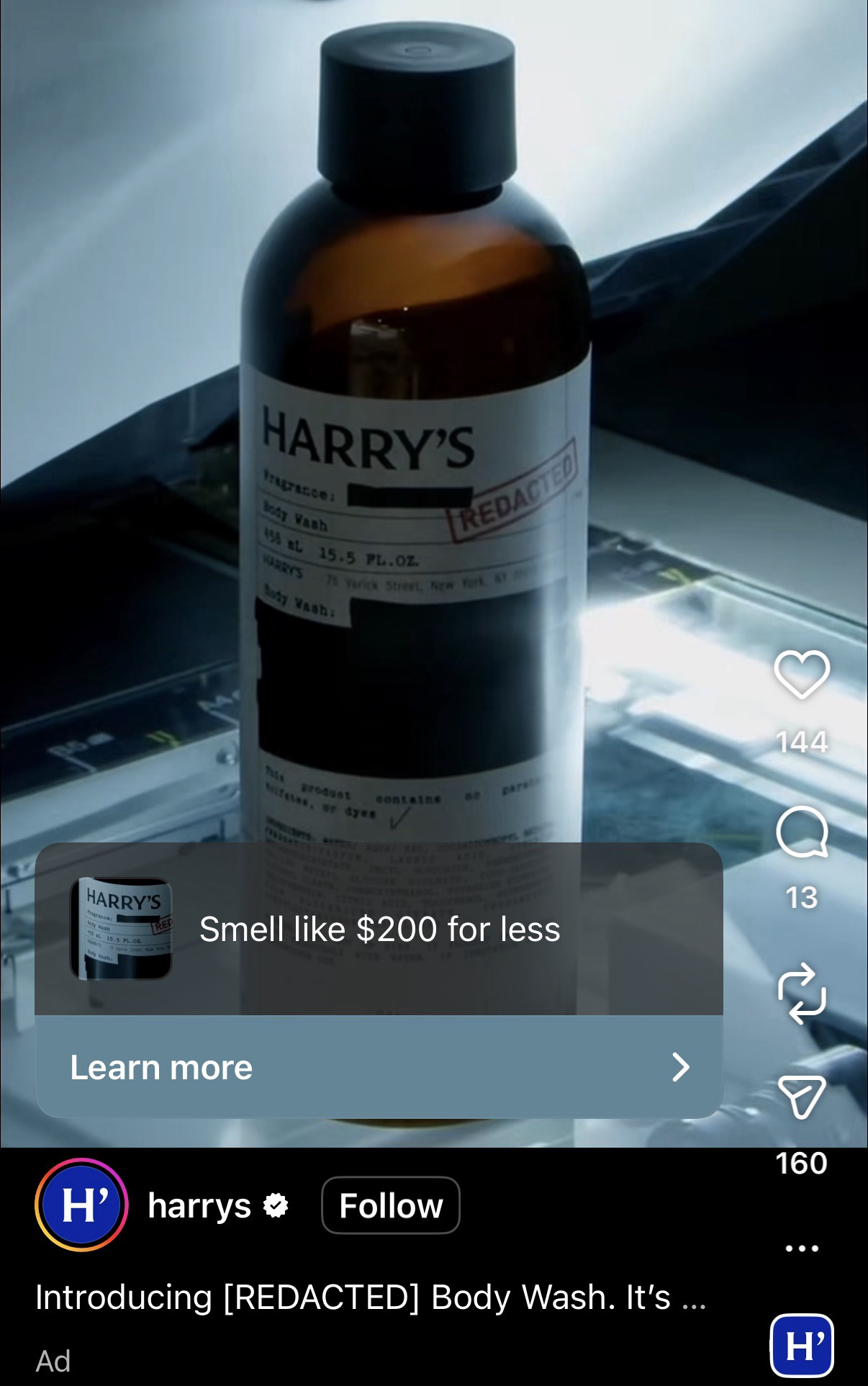
Task: Follow the harrys account
Action: (x=390, y=1205)
